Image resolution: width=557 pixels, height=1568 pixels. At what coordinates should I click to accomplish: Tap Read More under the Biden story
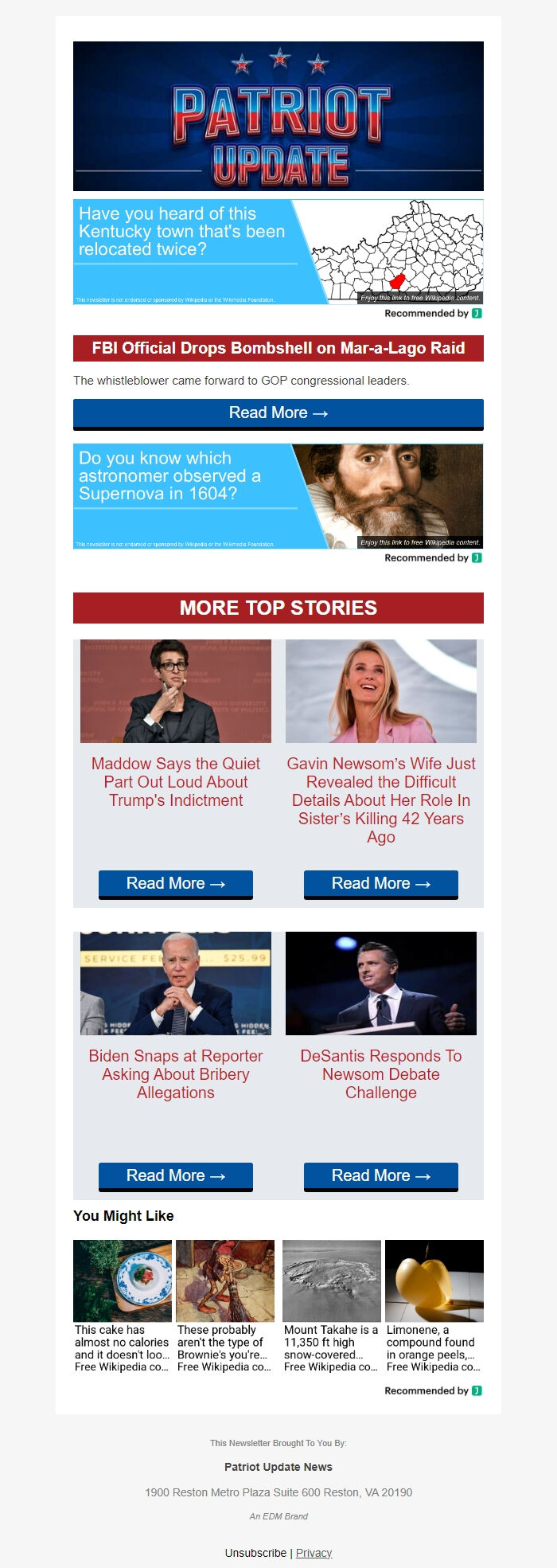pos(176,1176)
